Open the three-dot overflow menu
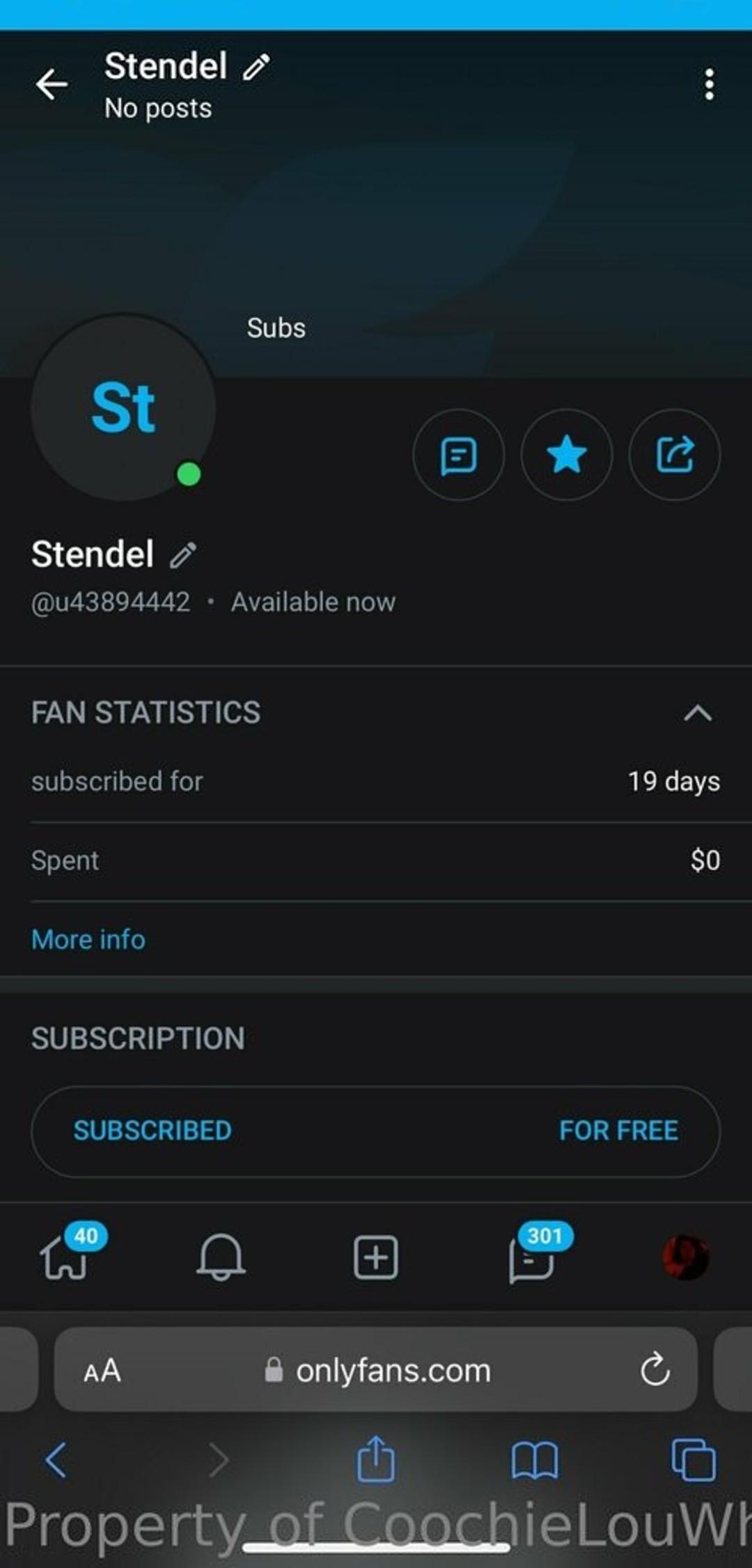This screenshot has height=1568, width=752. pos(709,85)
